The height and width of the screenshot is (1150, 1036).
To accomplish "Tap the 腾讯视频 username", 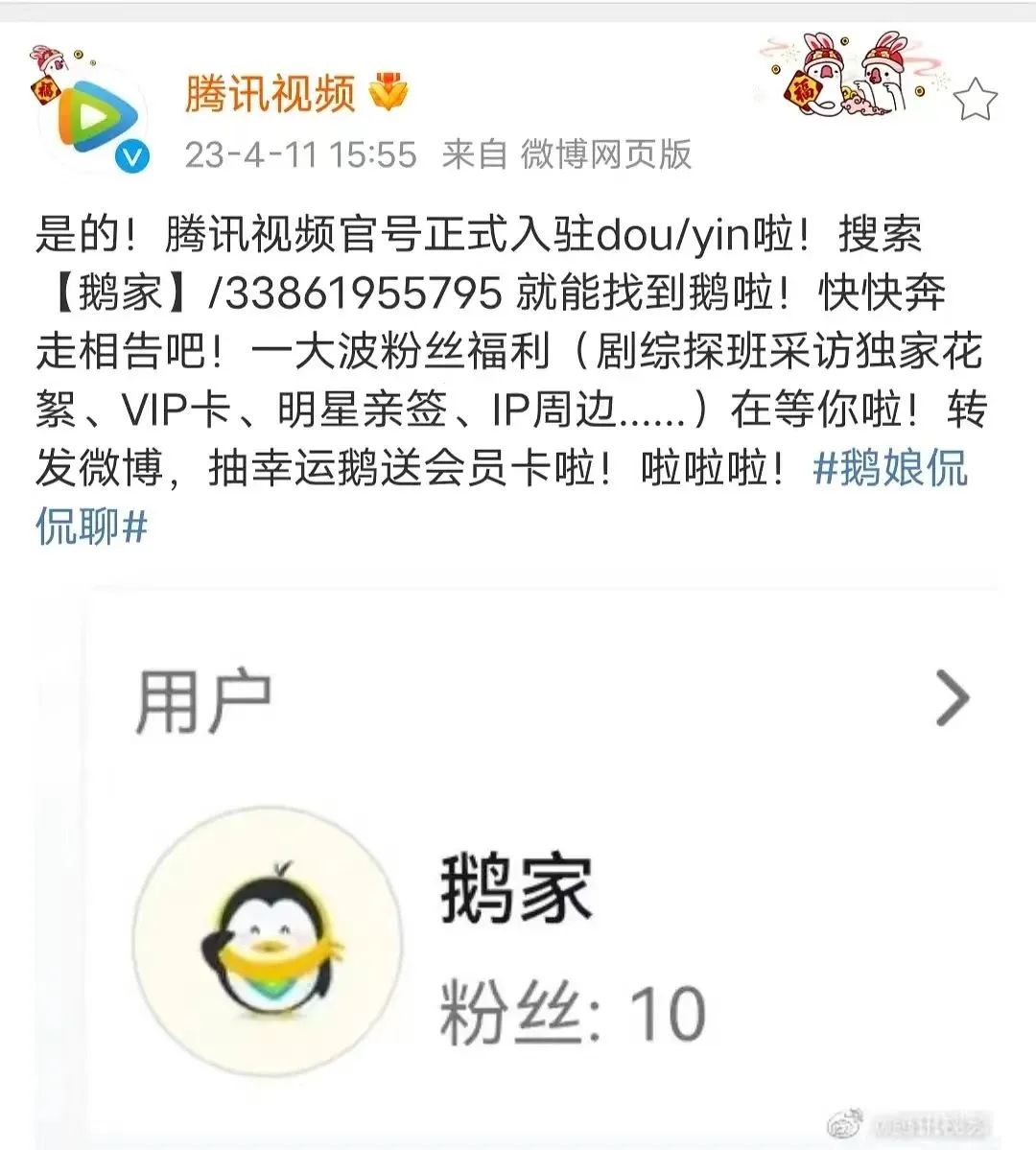I will (x=270, y=94).
